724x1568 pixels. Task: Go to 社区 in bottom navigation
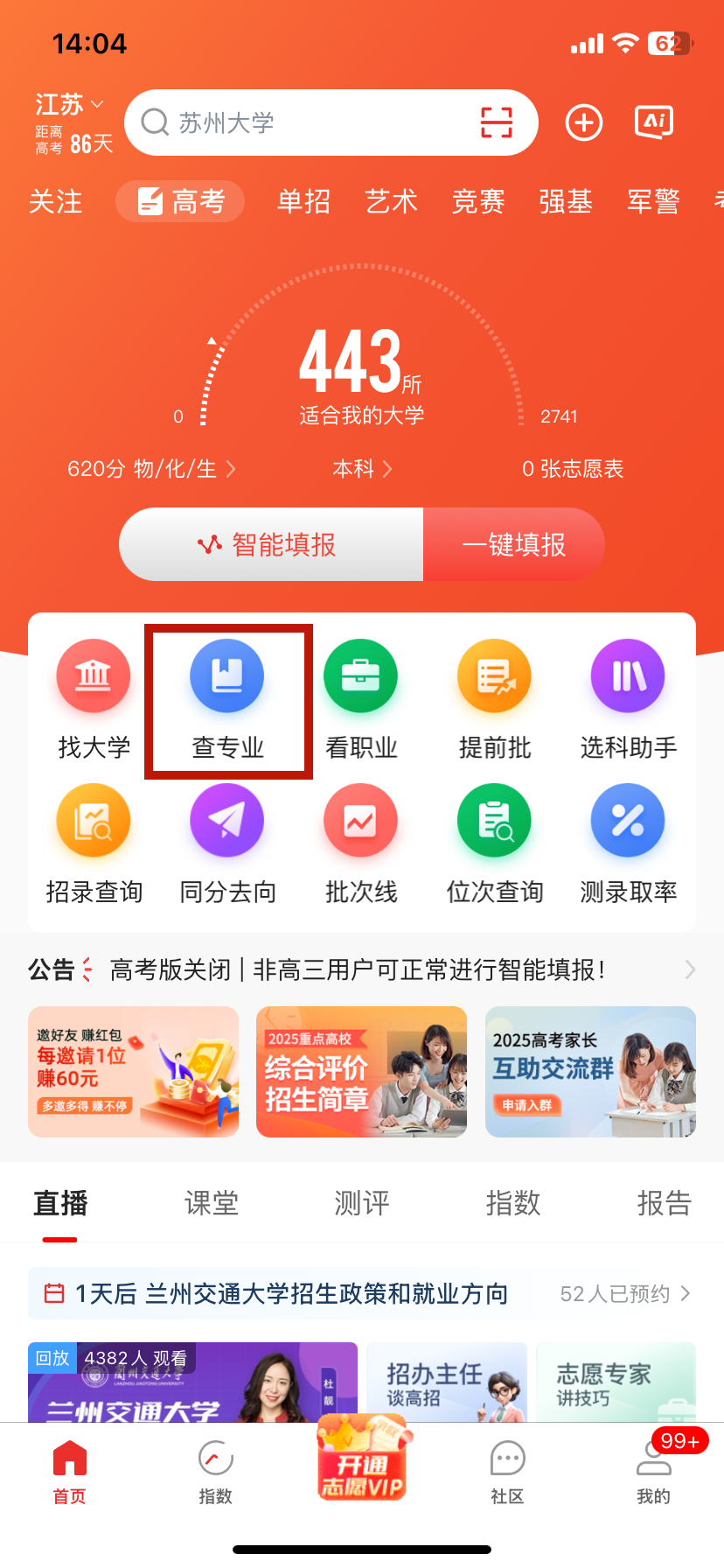point(507,1472)
